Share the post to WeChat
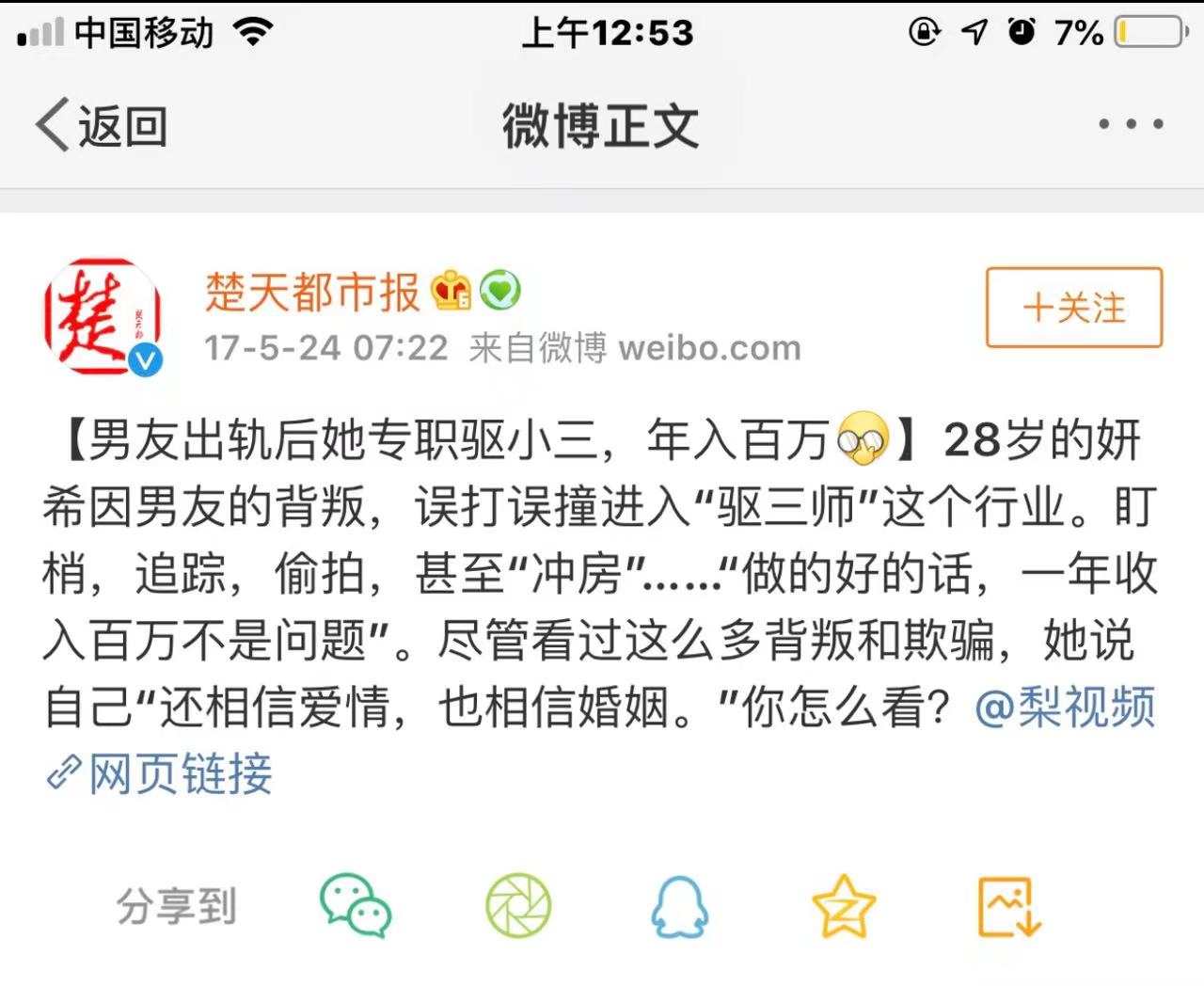Screen dimensions: 1204x986 click(x=356, y=906)
